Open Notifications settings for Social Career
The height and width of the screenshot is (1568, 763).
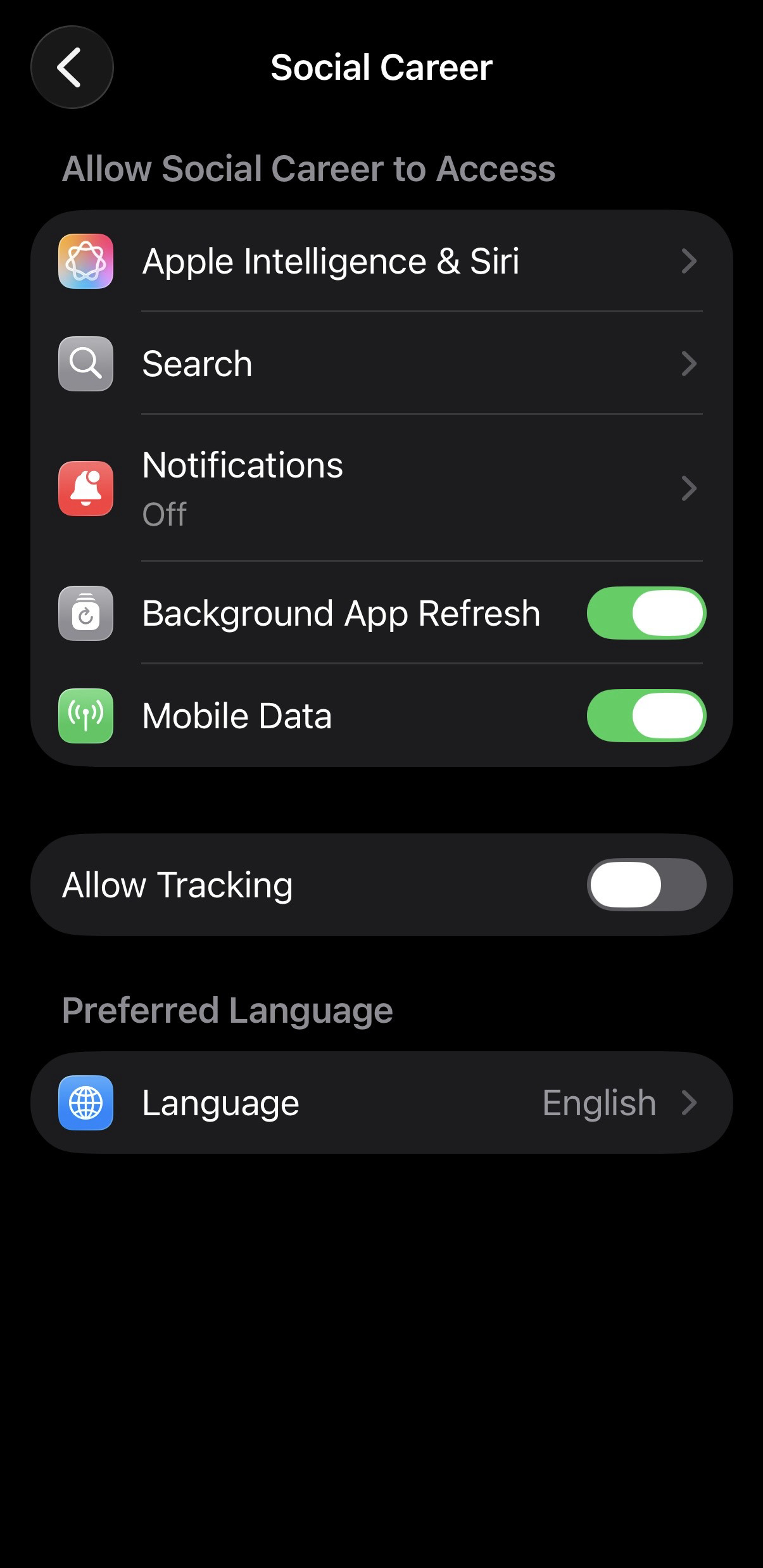tap(380, 488)
